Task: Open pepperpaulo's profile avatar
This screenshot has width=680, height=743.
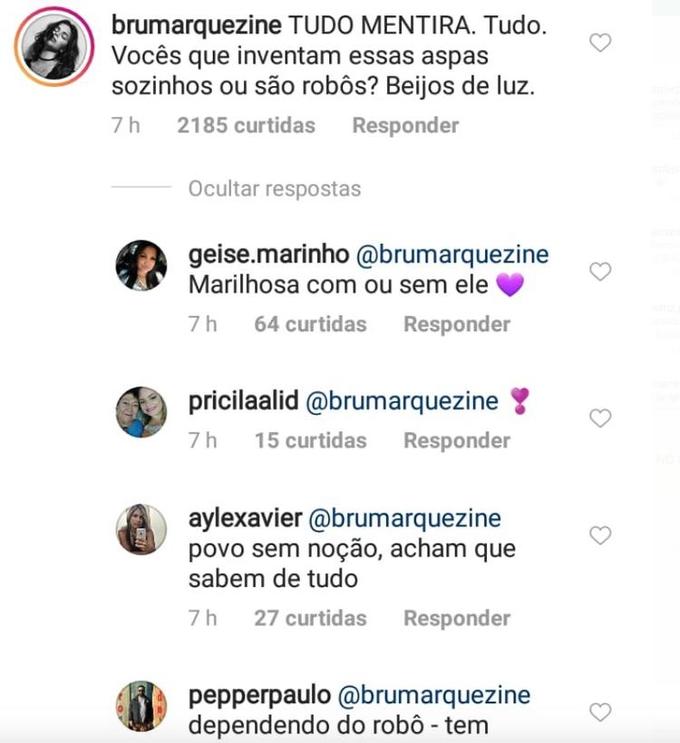Action: [x=141, y=705]
